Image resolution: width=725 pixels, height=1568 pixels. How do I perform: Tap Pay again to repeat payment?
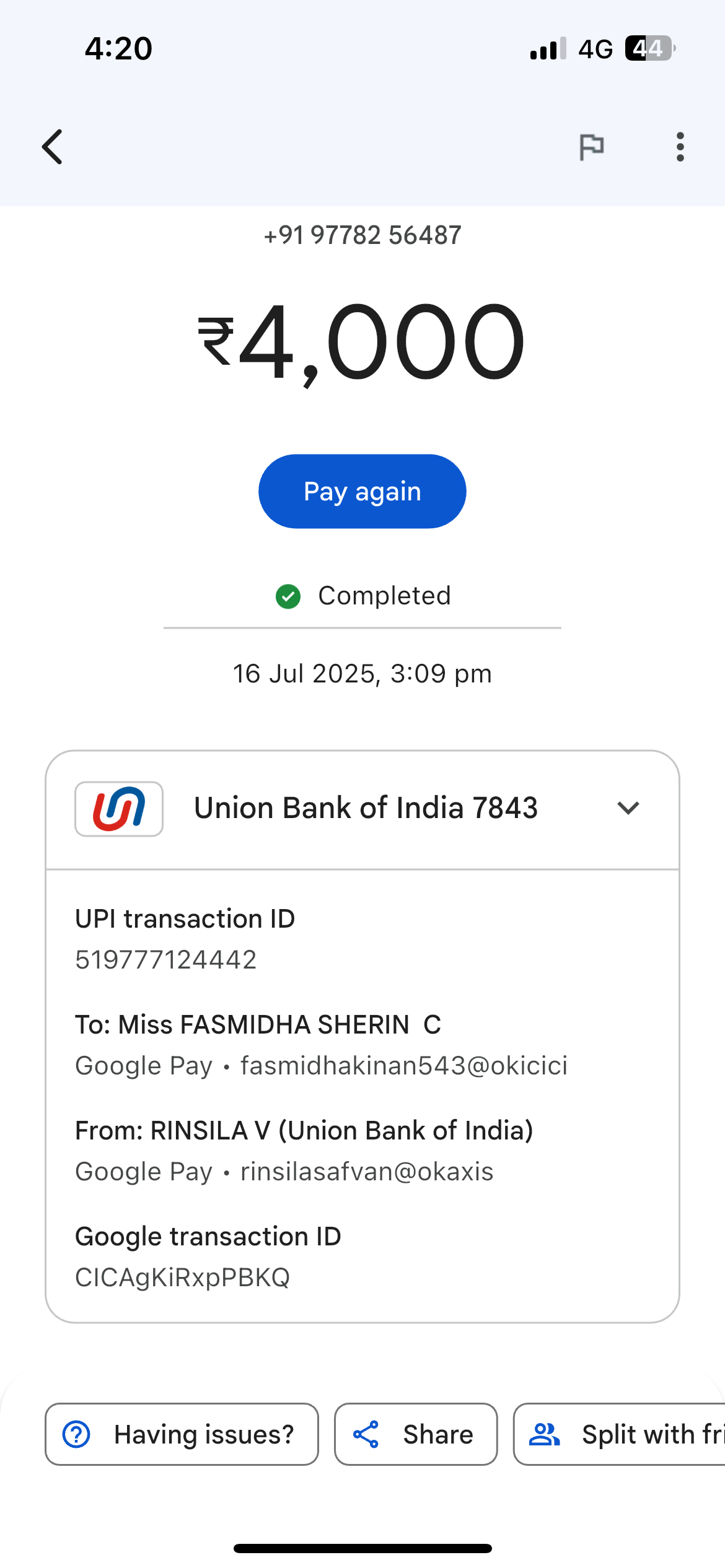362,491
